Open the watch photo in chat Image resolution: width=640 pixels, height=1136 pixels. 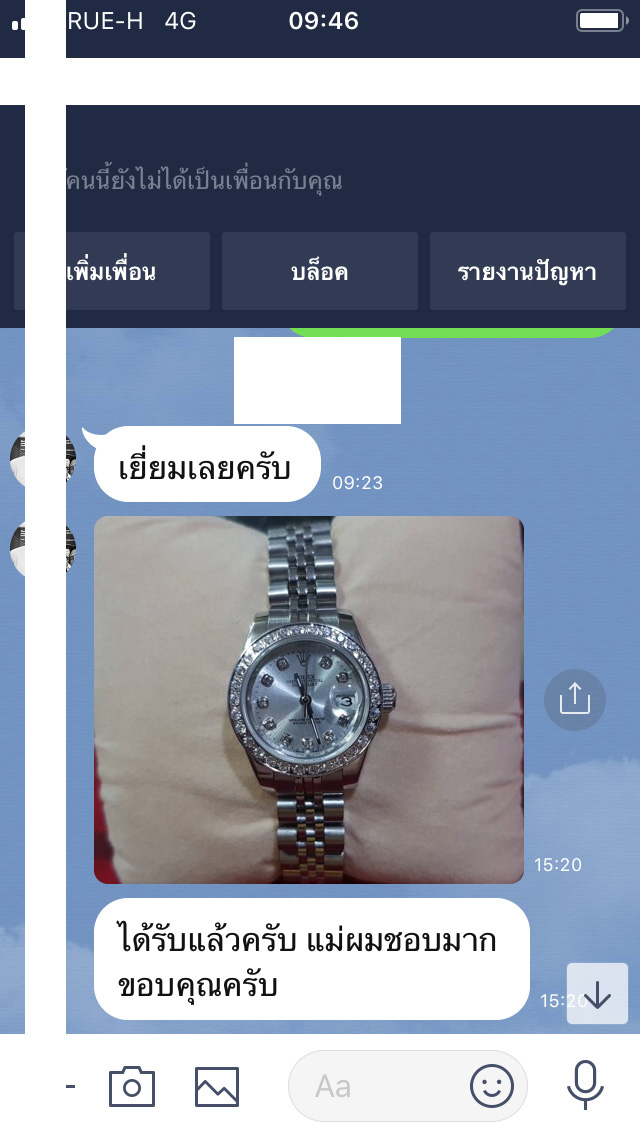click(x=308, y=699)
